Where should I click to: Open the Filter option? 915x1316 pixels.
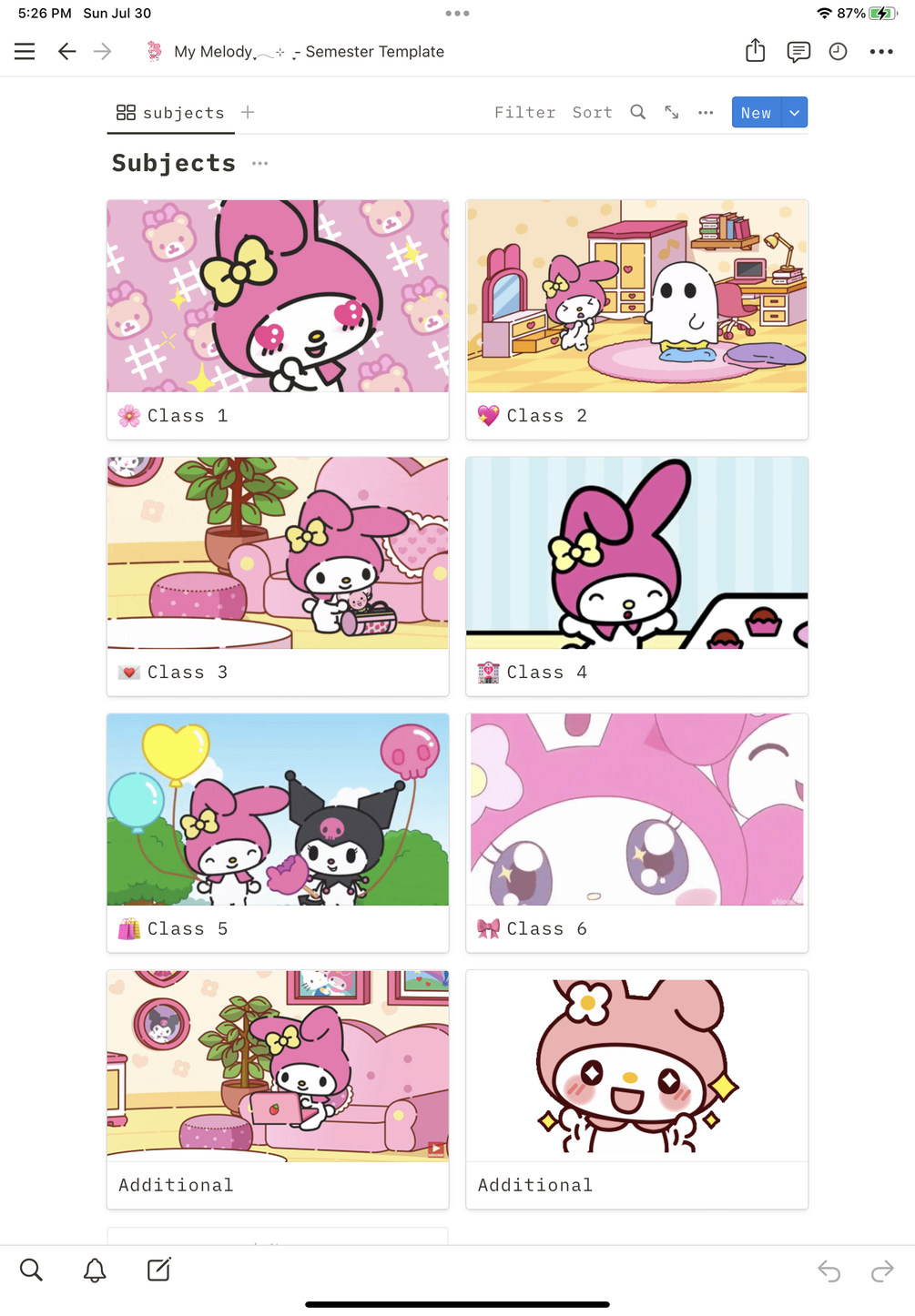tap(524, 113)
